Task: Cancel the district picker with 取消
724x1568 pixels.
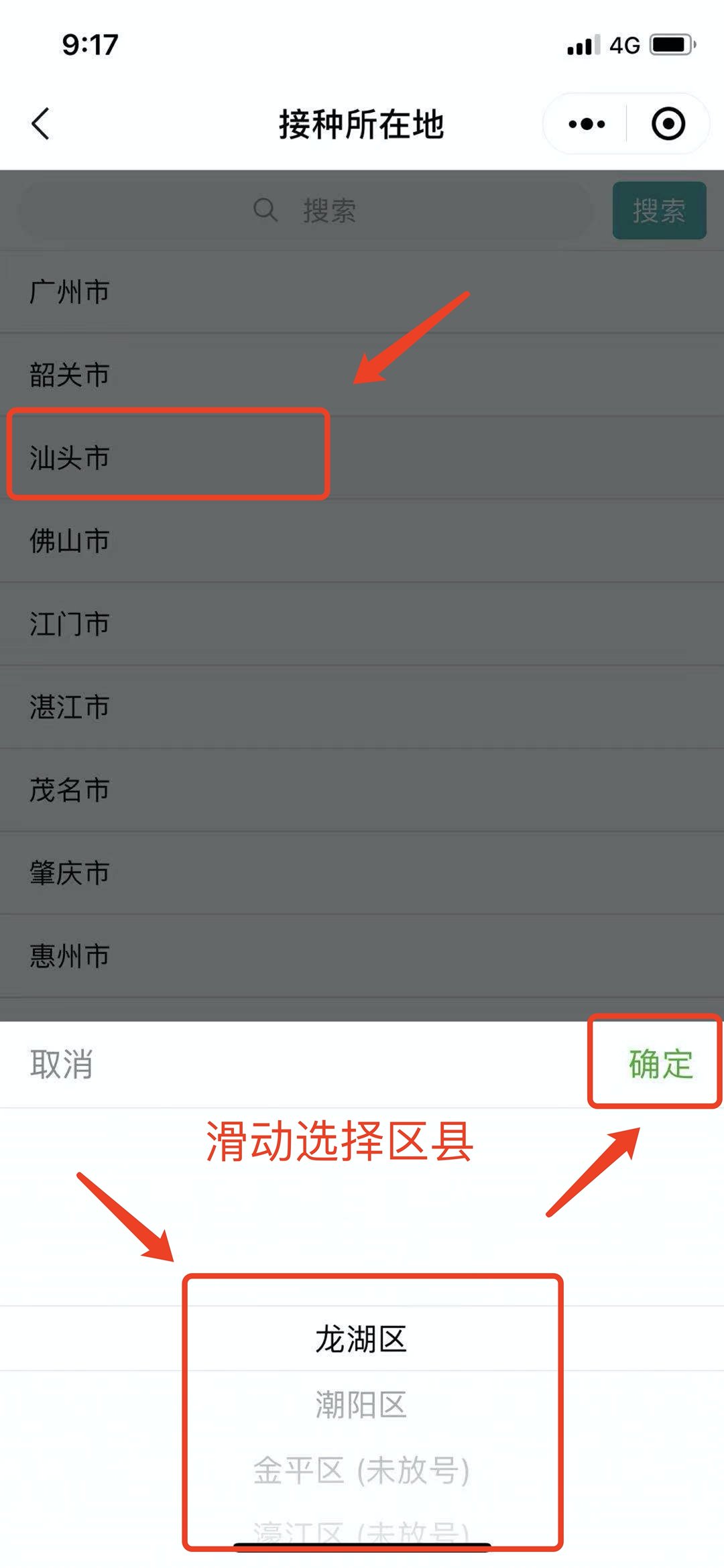Action: pyautogui.click(x=61, y=1064)
